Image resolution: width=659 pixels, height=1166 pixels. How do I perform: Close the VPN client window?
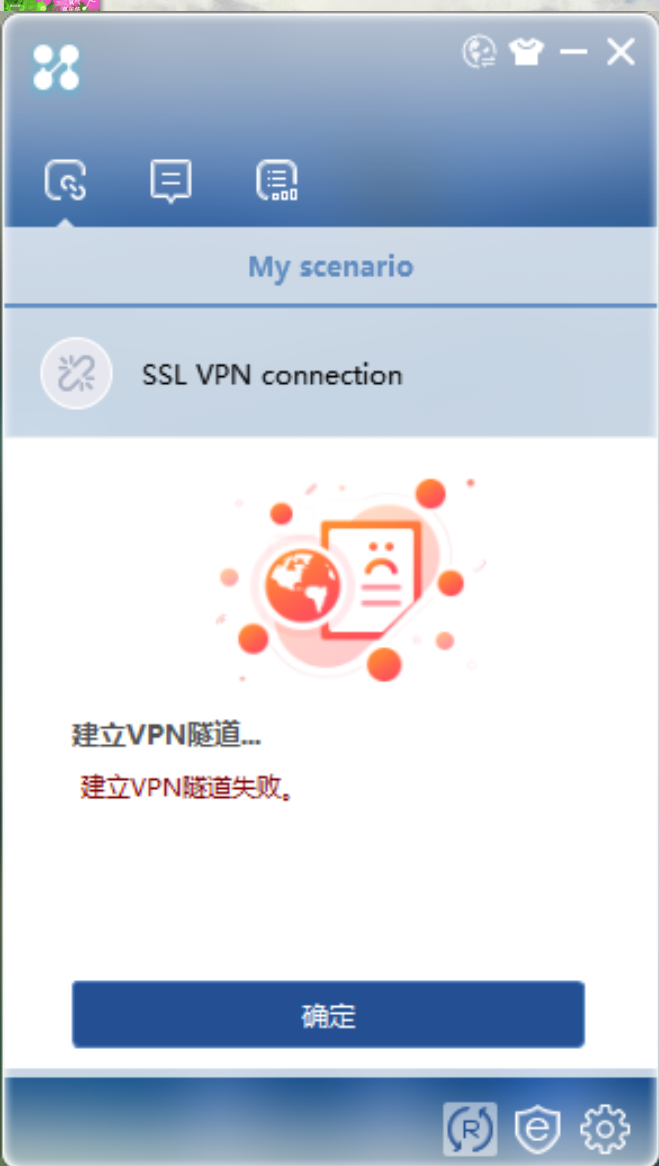click(621, 52)
